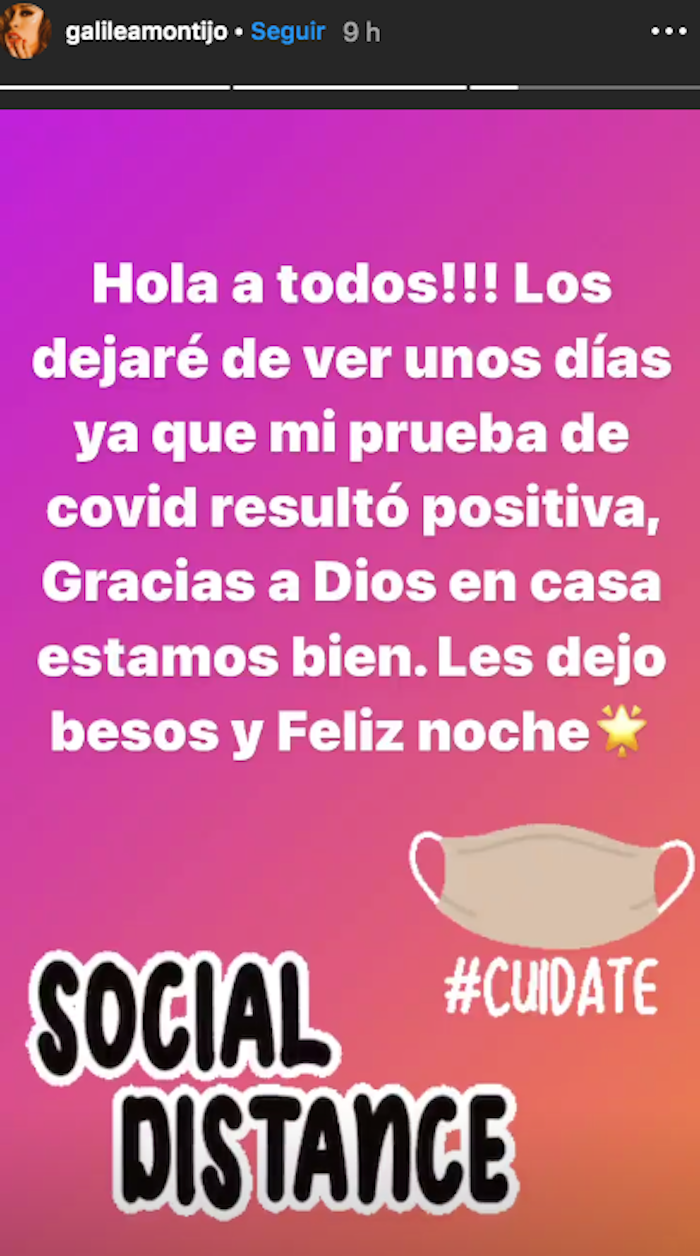This screenshot has width=700, height=1256.
Task: Open the story's three-dot overflow menu
Action: click(668, 32)
